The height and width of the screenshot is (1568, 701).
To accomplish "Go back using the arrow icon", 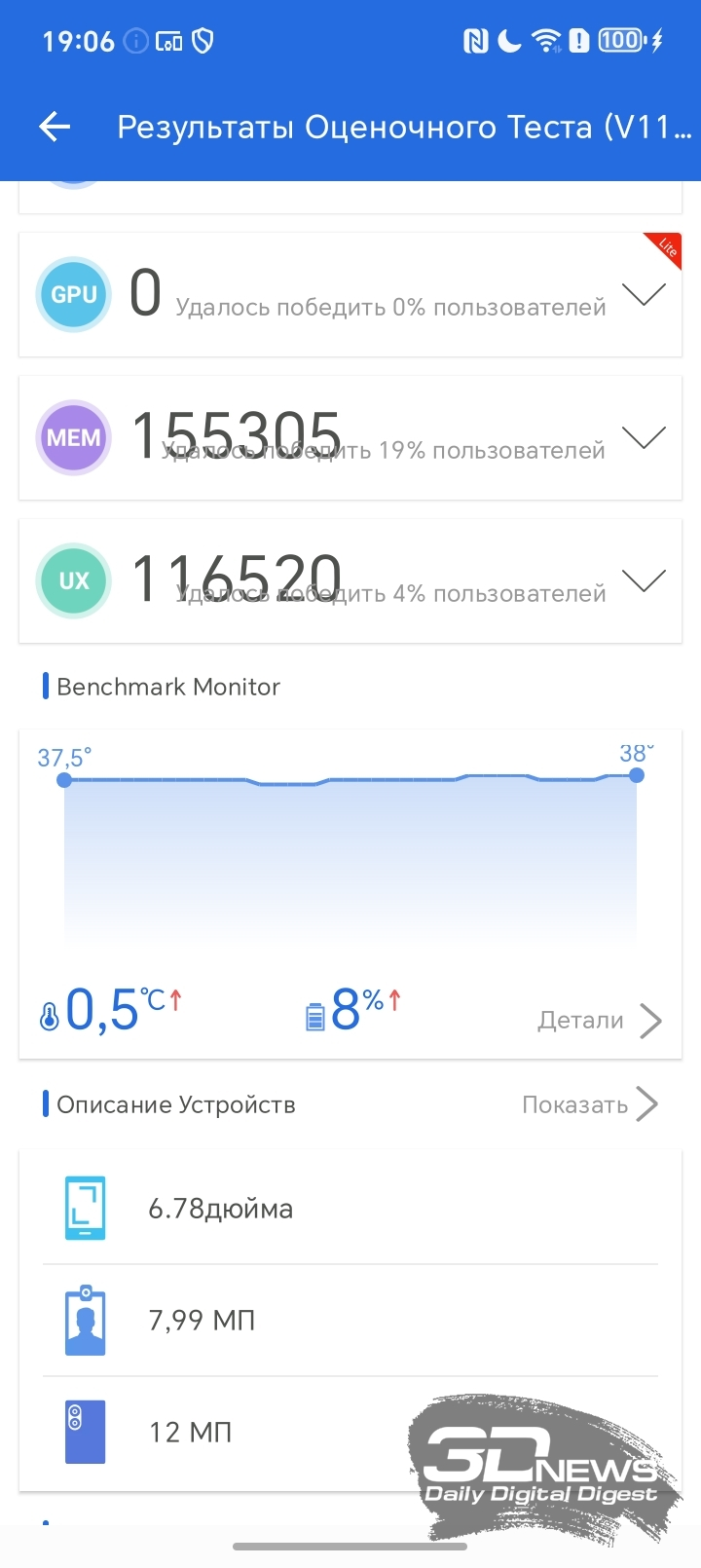I will click(x=55, y=127).
